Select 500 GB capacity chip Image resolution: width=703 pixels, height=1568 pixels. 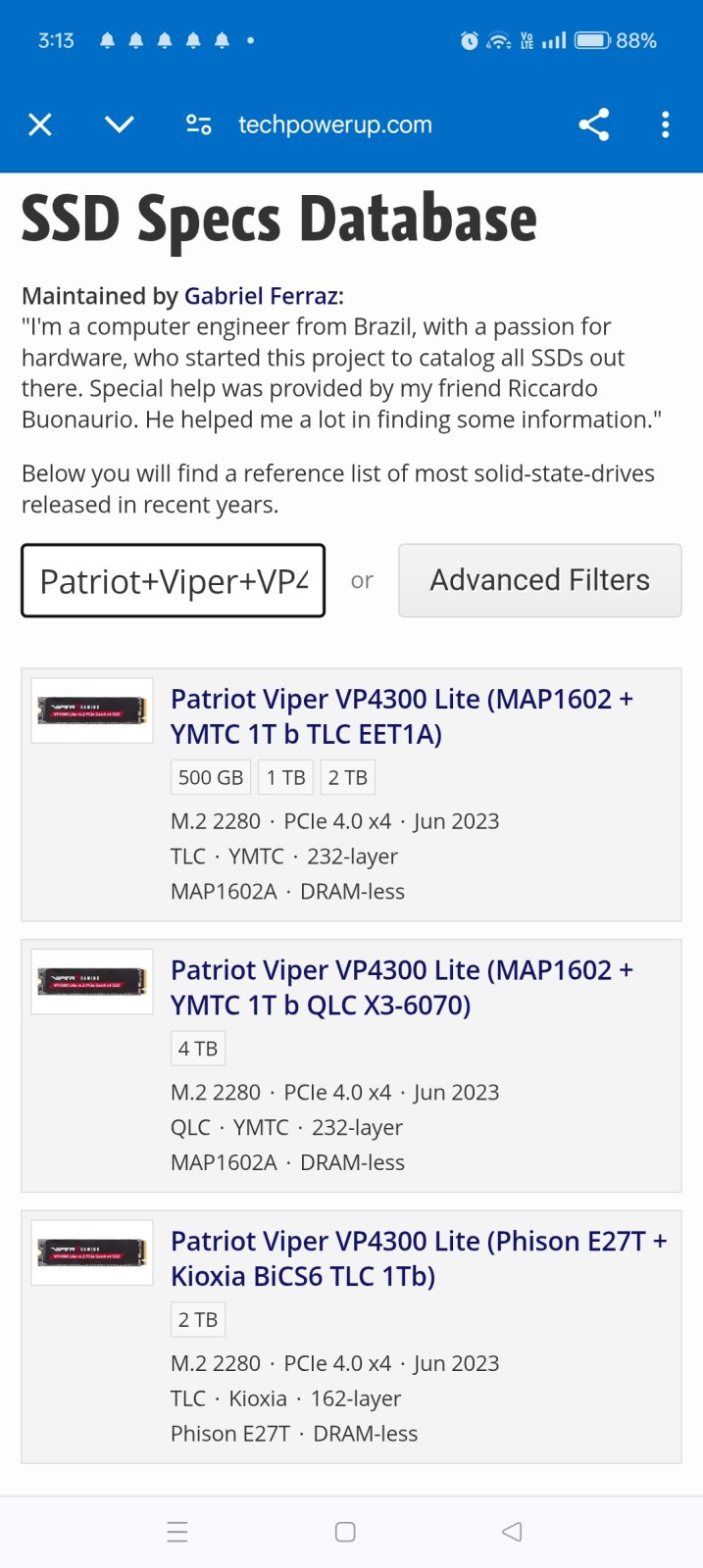tap(211, 777)
